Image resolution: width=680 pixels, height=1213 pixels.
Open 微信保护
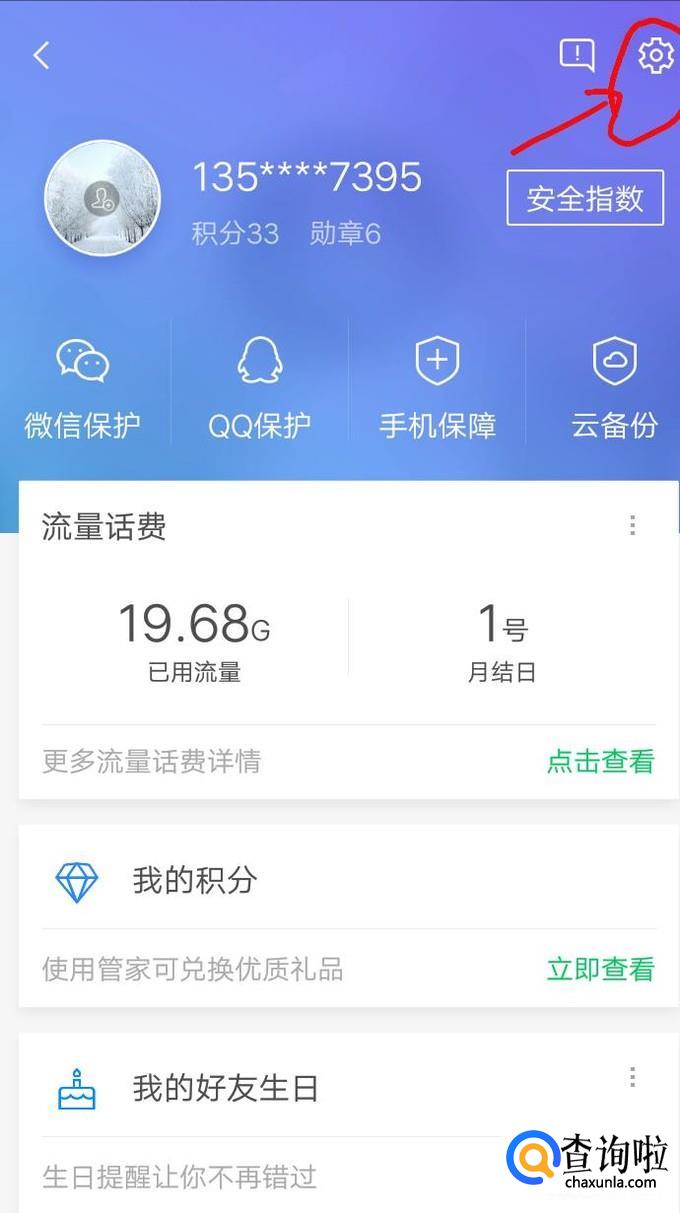pyautogui.click(x=83, y=390)
